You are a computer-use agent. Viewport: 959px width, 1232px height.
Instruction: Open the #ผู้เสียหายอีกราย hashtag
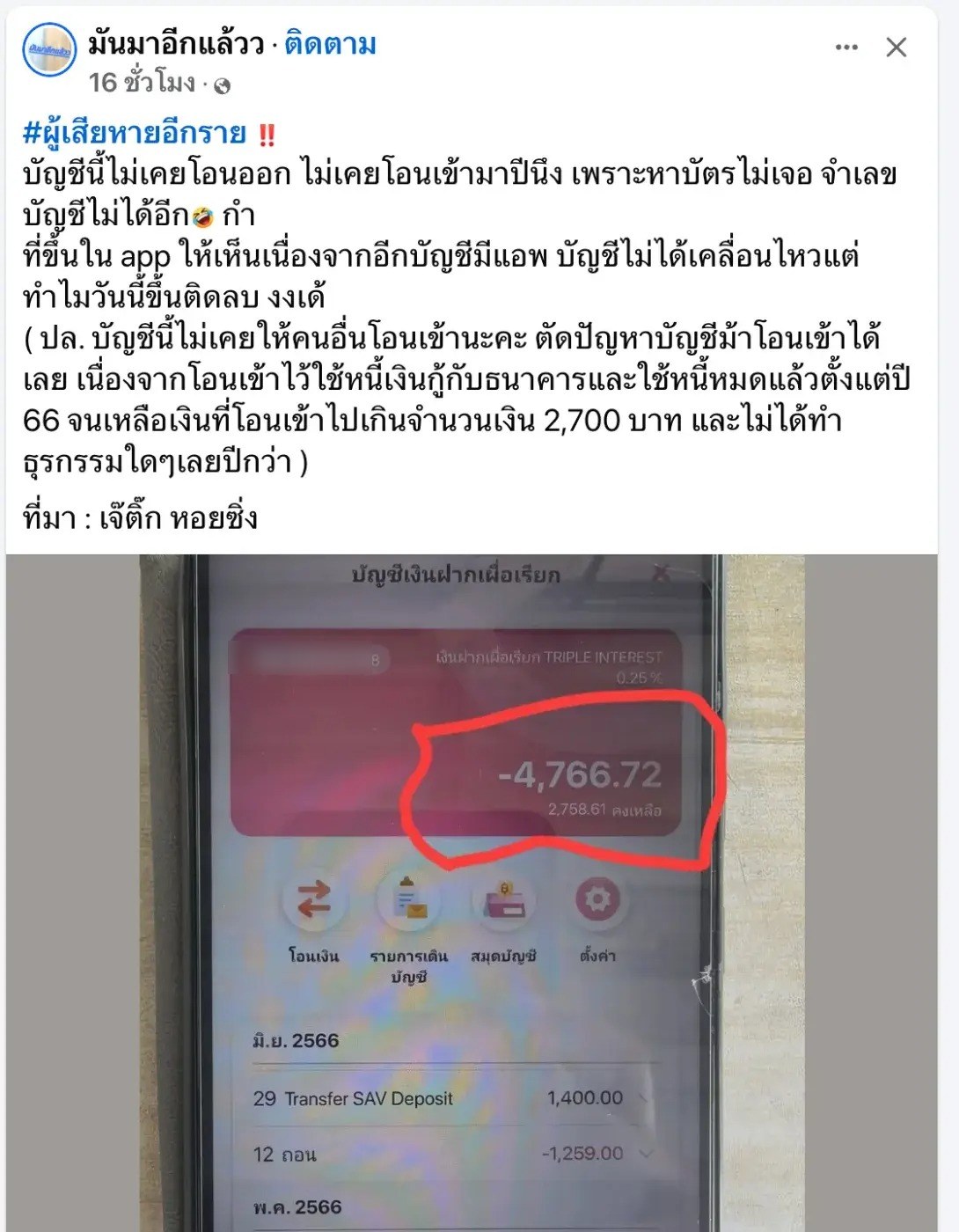[135, 134]
